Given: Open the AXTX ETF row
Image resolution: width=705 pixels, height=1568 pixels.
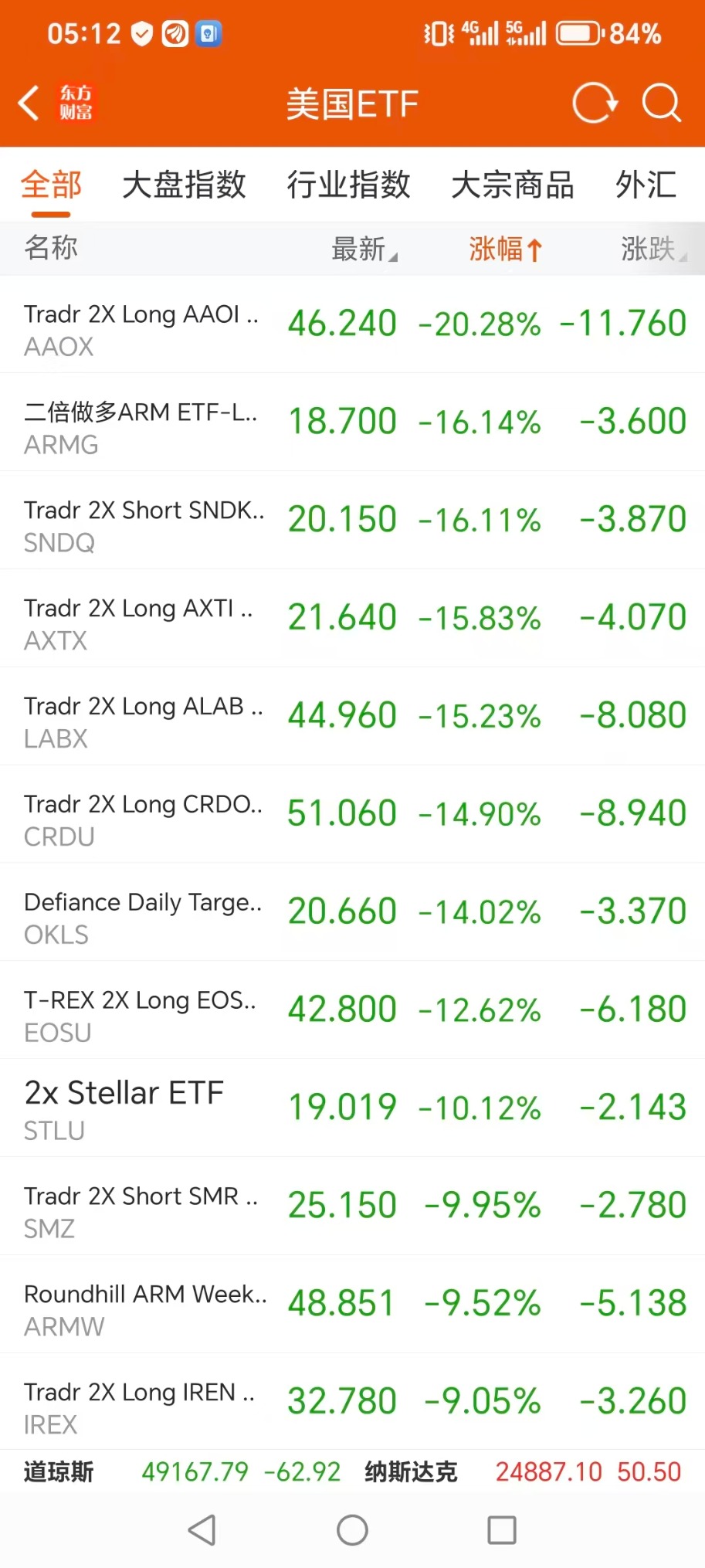Looking at the screenshot, I should pyautogui.click(x=352, y=618).
